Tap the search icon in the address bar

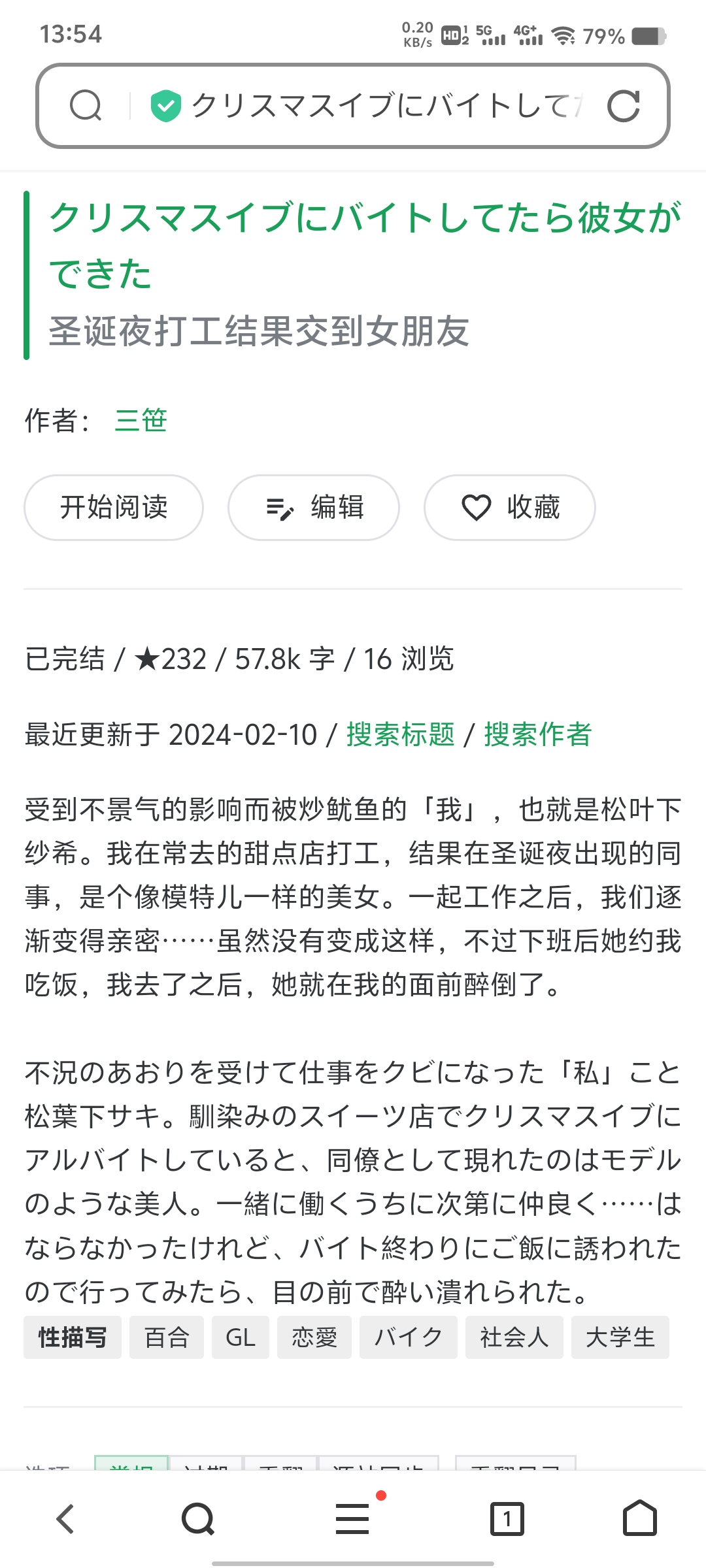(86, 106)
